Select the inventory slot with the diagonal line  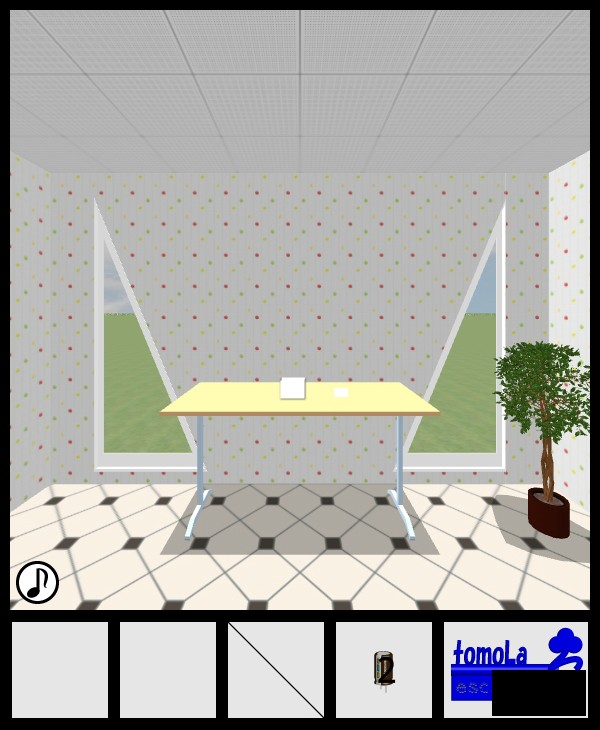point(276,669)
